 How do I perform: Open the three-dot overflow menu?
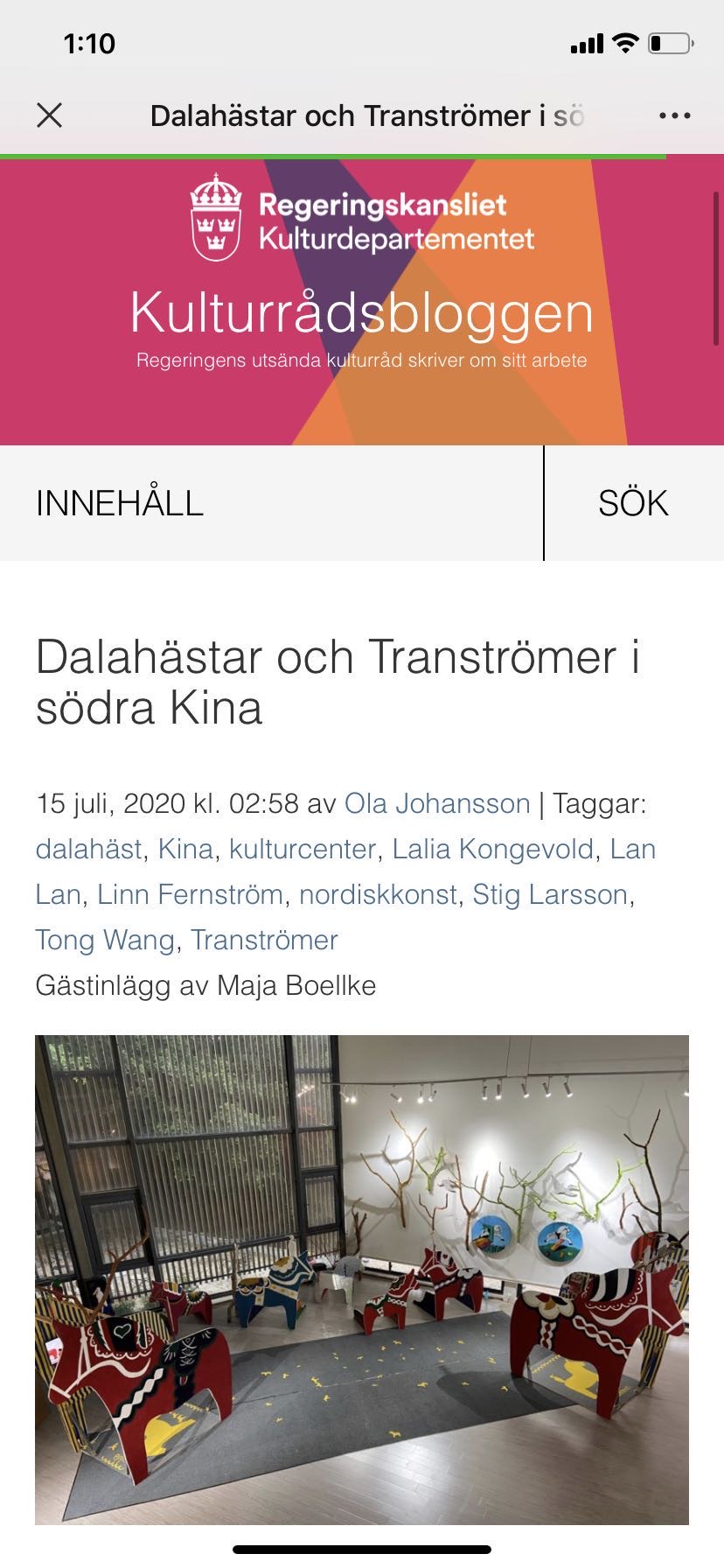tap(674, 115)
